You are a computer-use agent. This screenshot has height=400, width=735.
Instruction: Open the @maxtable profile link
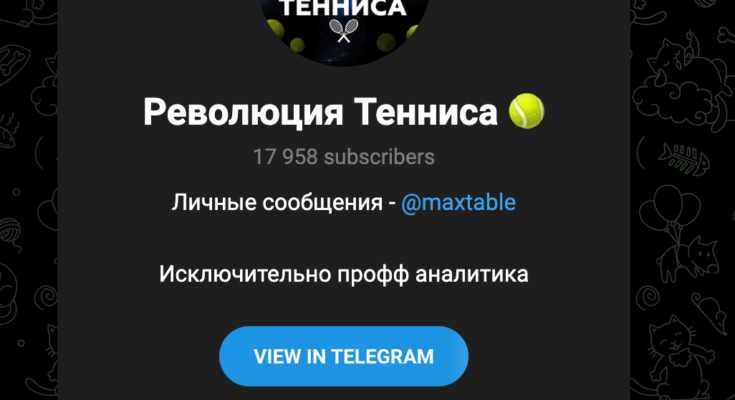pos(458,203)
